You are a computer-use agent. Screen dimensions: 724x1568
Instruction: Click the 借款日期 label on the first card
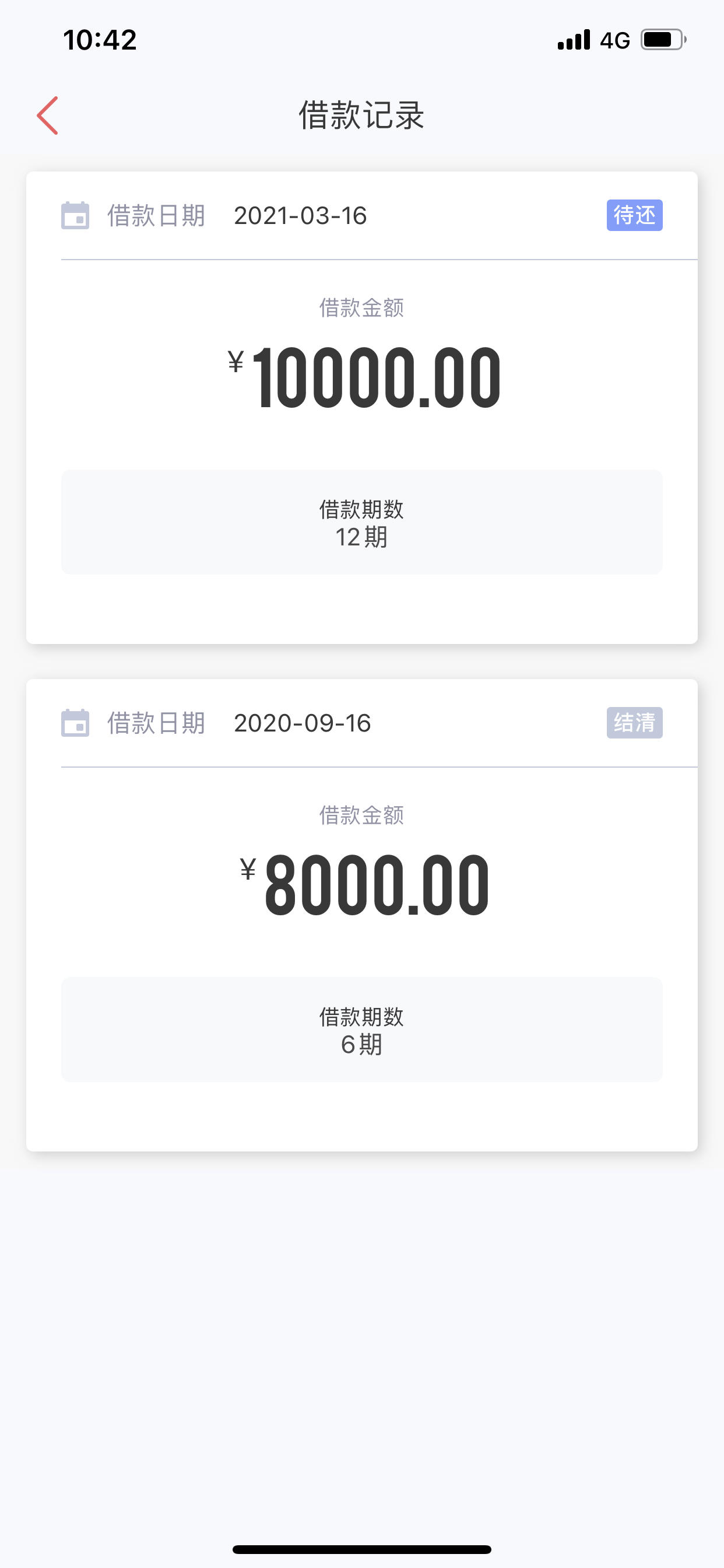coord(156,215)
